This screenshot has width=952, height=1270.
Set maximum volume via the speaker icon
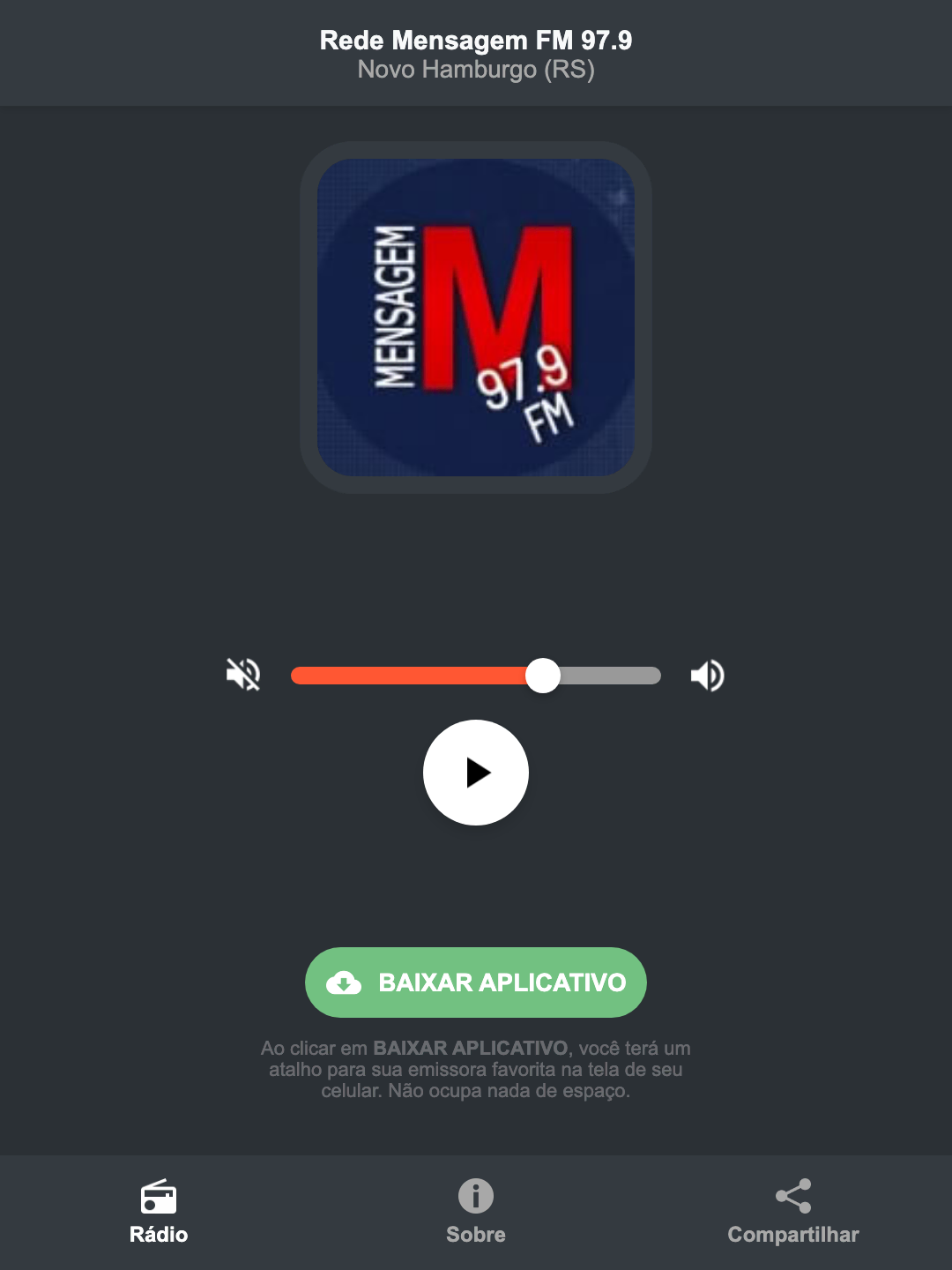coord(706,675)
